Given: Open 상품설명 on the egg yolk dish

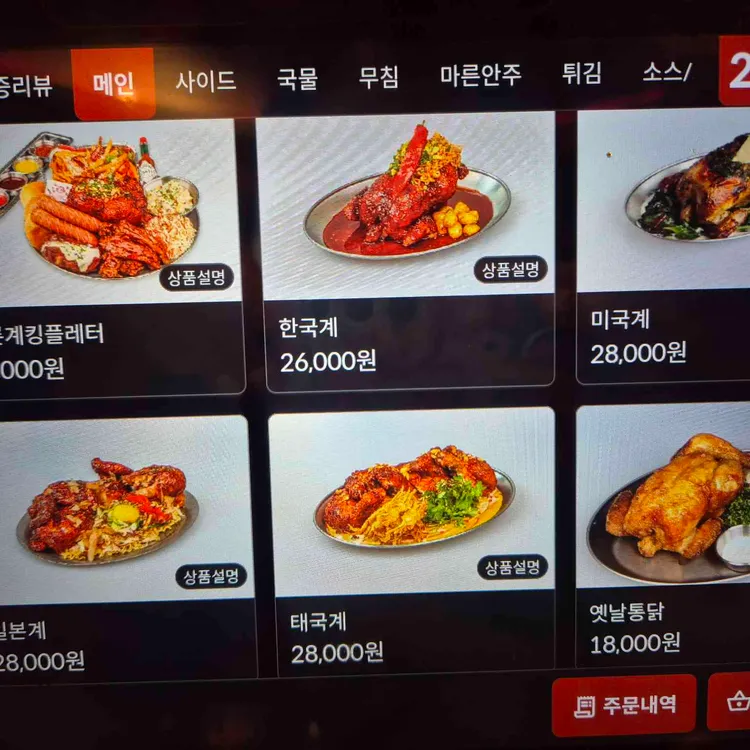Looking at the screenshot, I should (211, 576).
